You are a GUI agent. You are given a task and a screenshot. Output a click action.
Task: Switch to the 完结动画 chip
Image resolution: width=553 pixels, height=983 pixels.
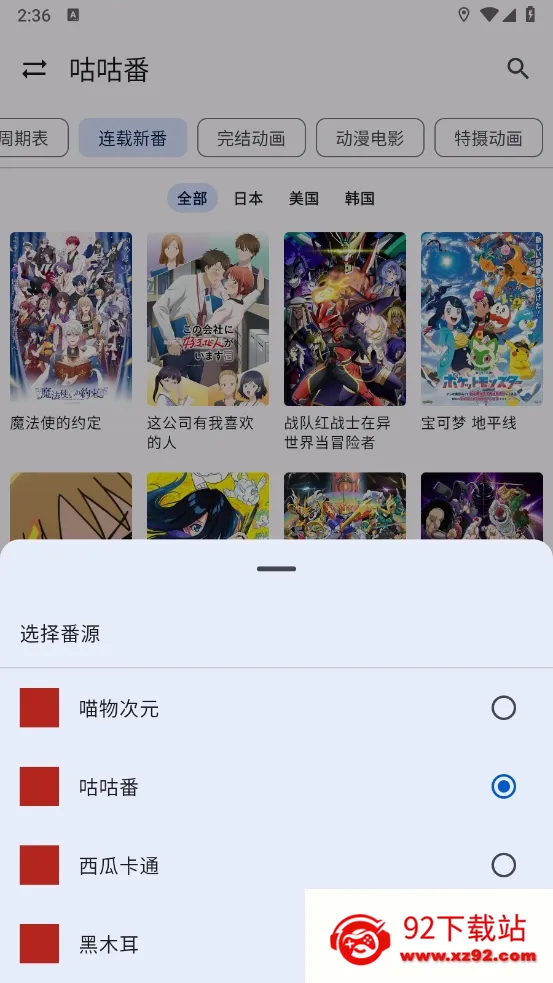tap(251, 138)
